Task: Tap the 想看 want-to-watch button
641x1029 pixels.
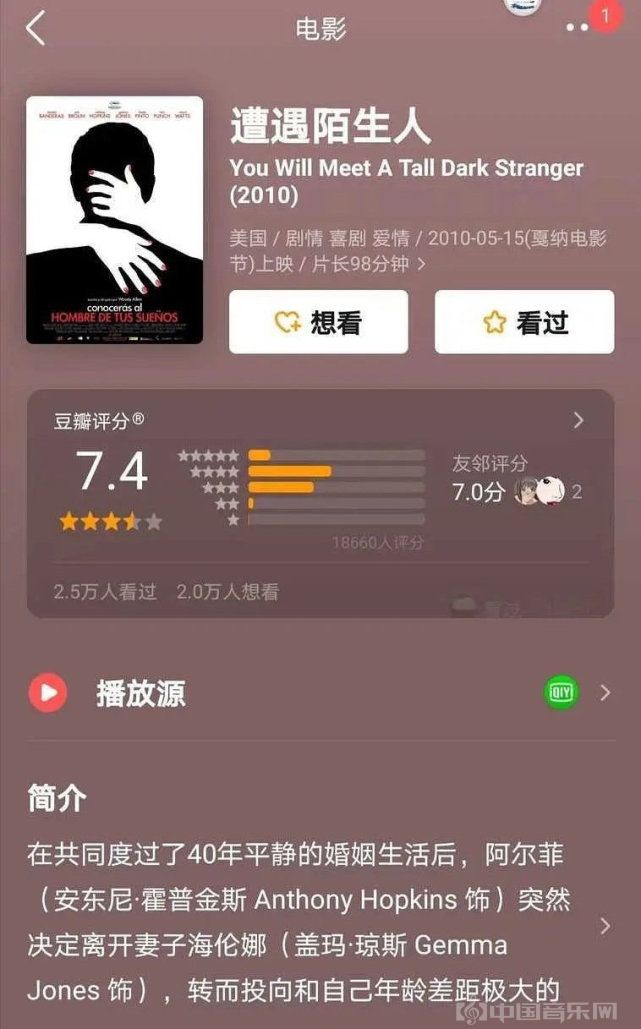Action: coord(318,322)
